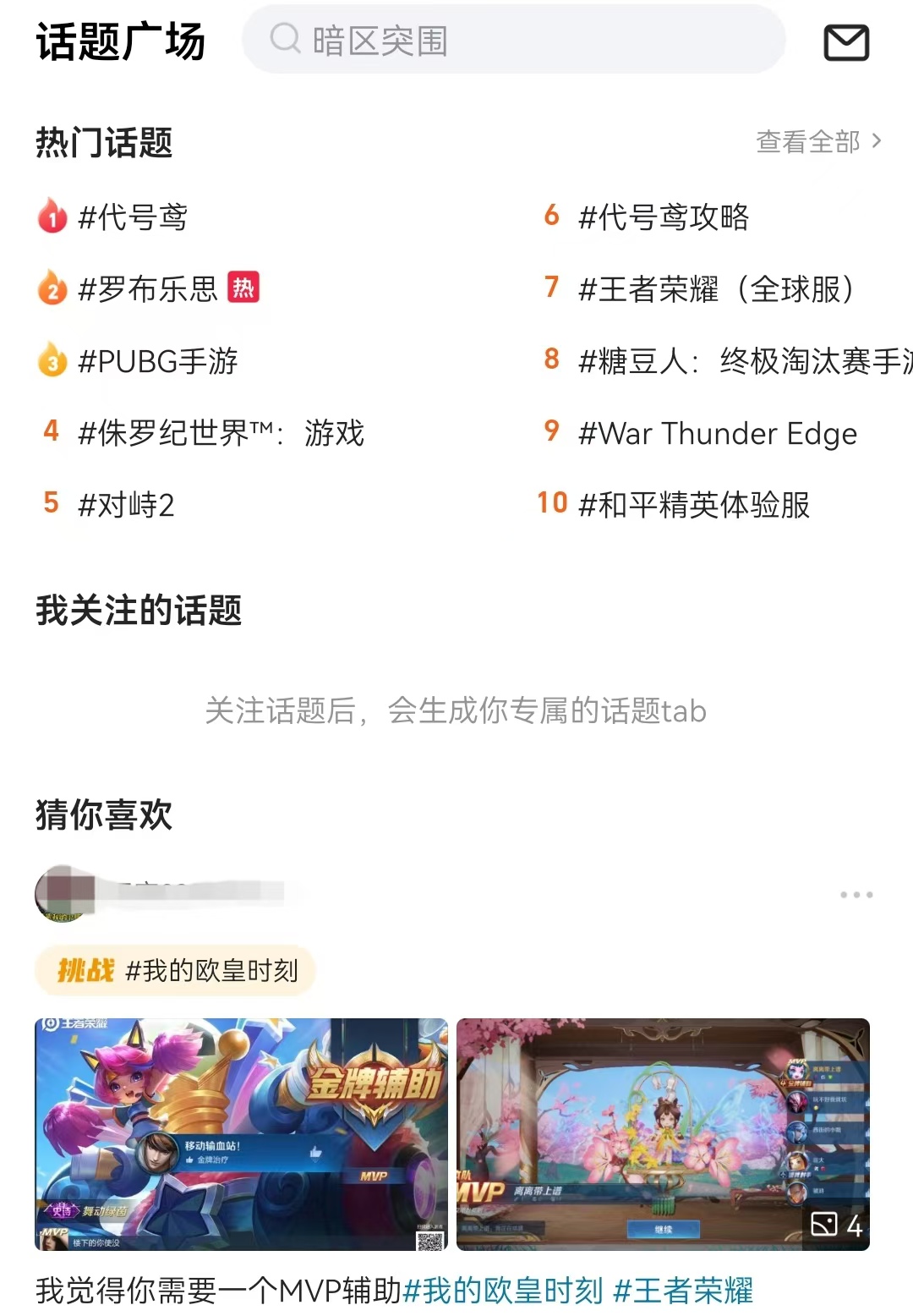View all hot topics via 查看全部
This screenshot has height=1316, width=913.
point(817,141)
